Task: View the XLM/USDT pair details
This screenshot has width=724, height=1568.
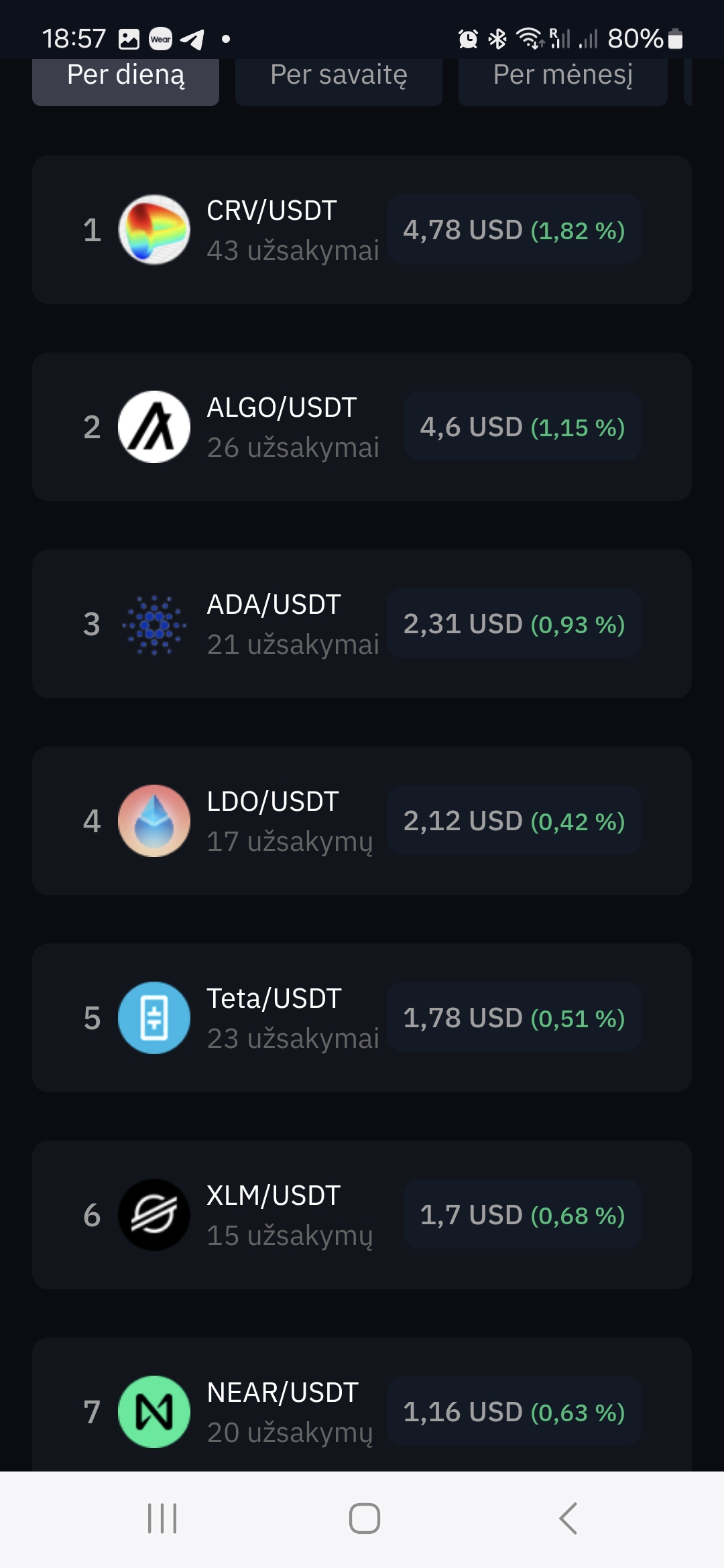Action: [362, 1215]
